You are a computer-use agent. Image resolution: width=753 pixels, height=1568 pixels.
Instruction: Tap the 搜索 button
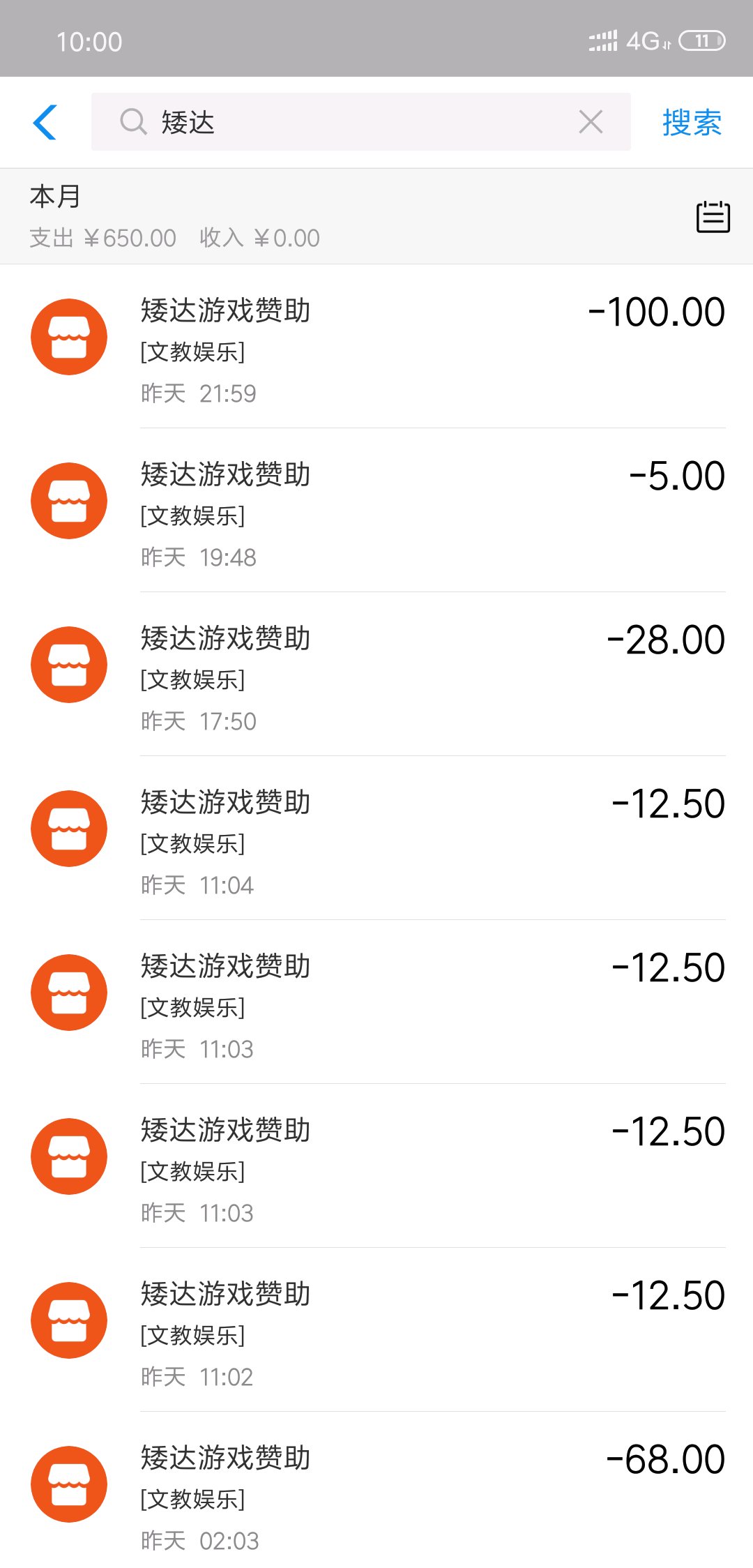pos(691,123)
